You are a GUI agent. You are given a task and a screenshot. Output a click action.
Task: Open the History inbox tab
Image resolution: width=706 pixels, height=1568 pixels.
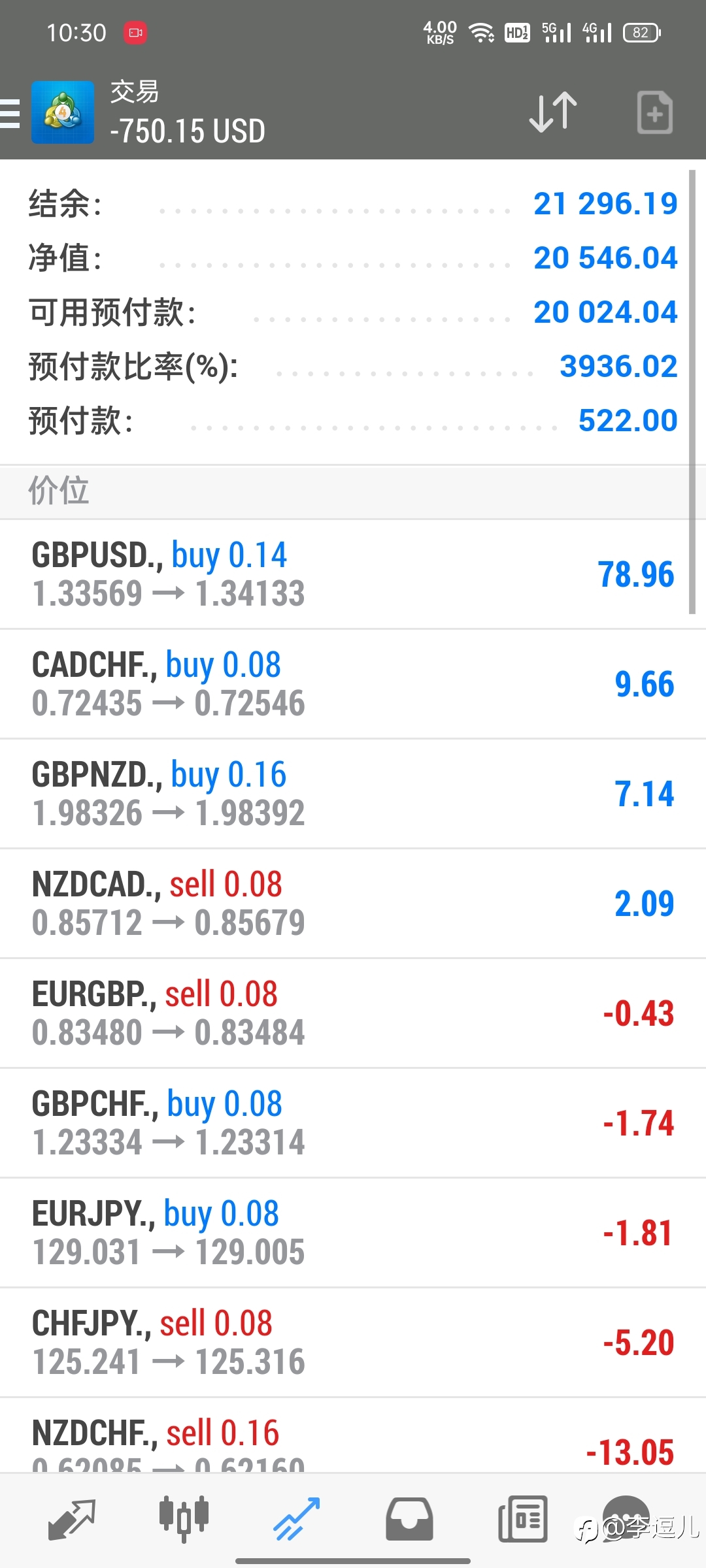[409, 1519]
